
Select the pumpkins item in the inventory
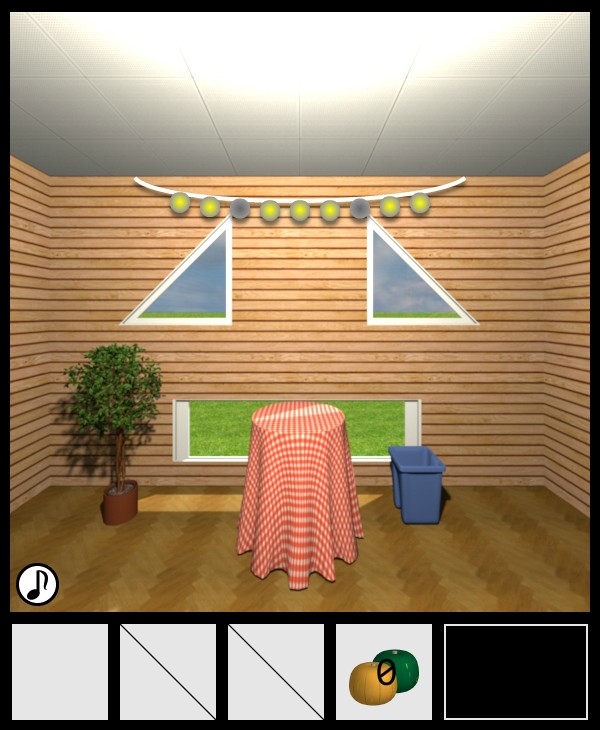coord(384,672)
